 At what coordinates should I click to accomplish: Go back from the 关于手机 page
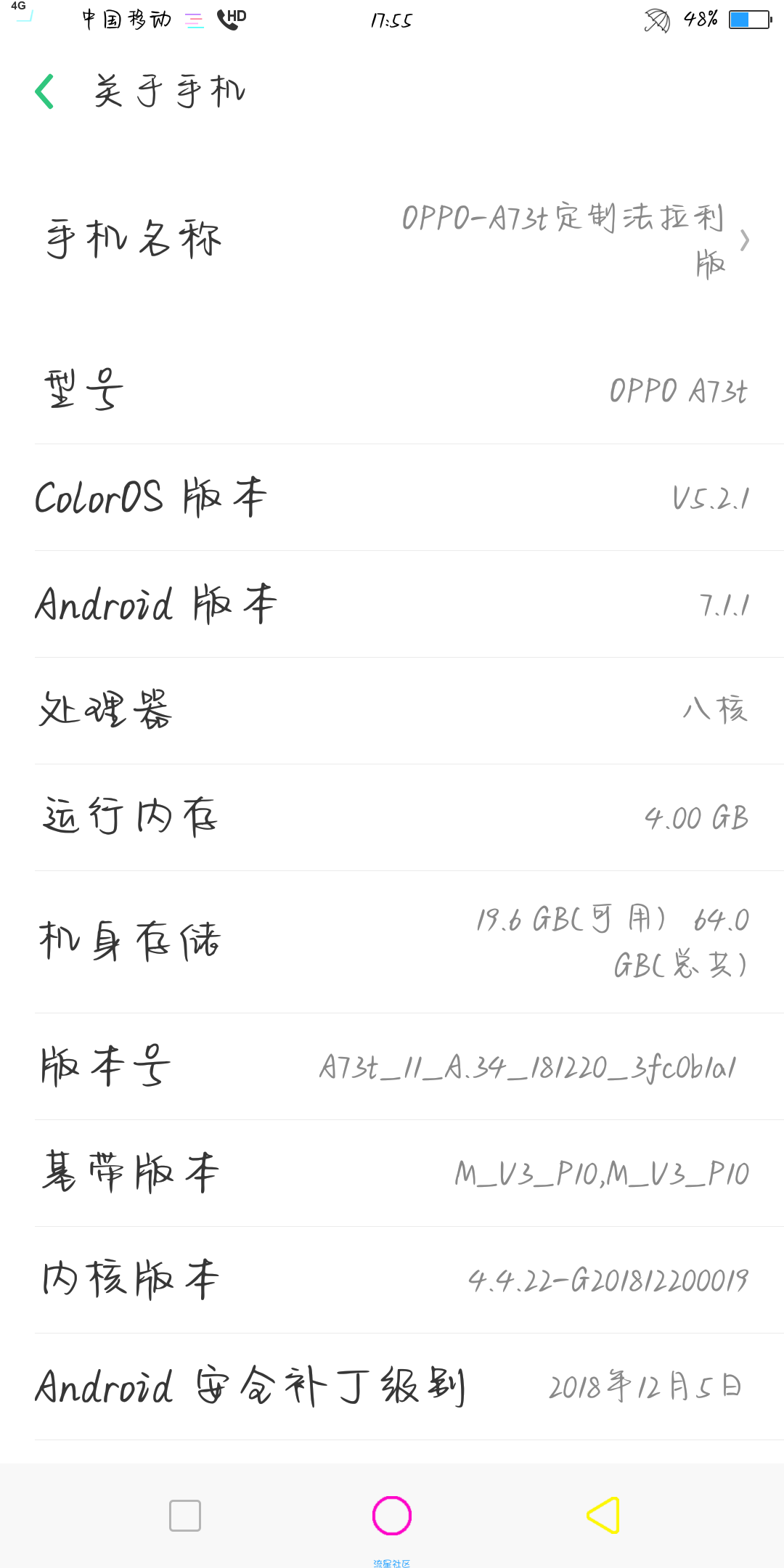tap(45, 91)
